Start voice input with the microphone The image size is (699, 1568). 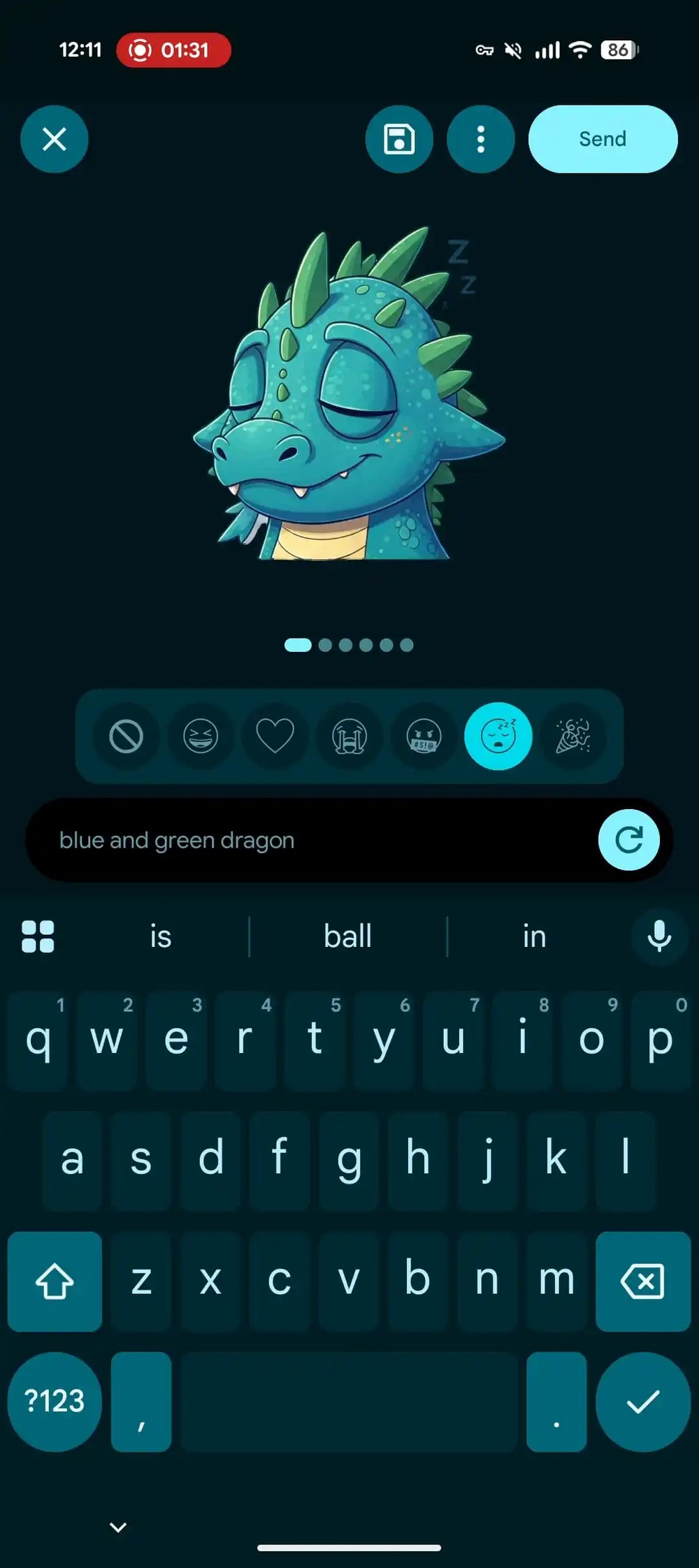[x=658, y=936]
